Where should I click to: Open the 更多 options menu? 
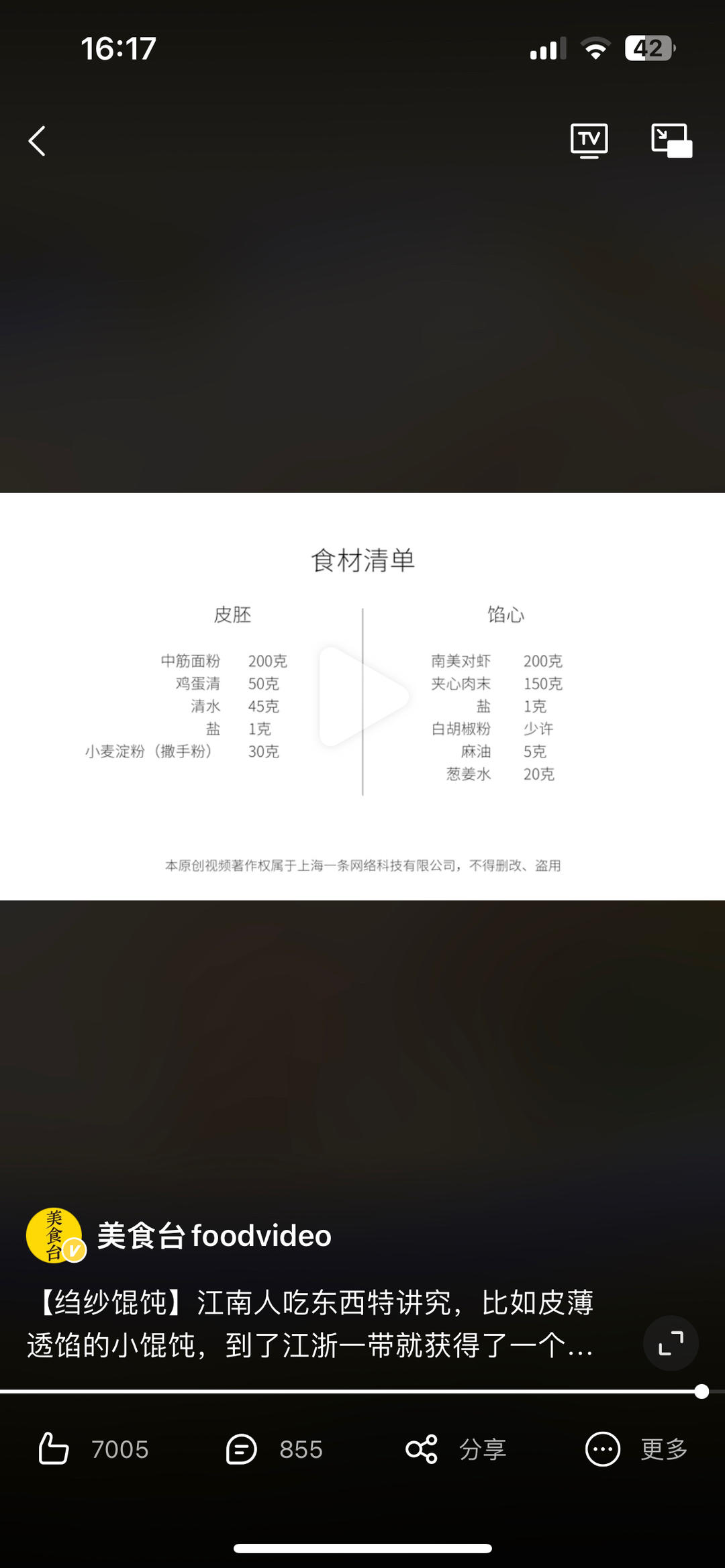(x=636, y=1449)
